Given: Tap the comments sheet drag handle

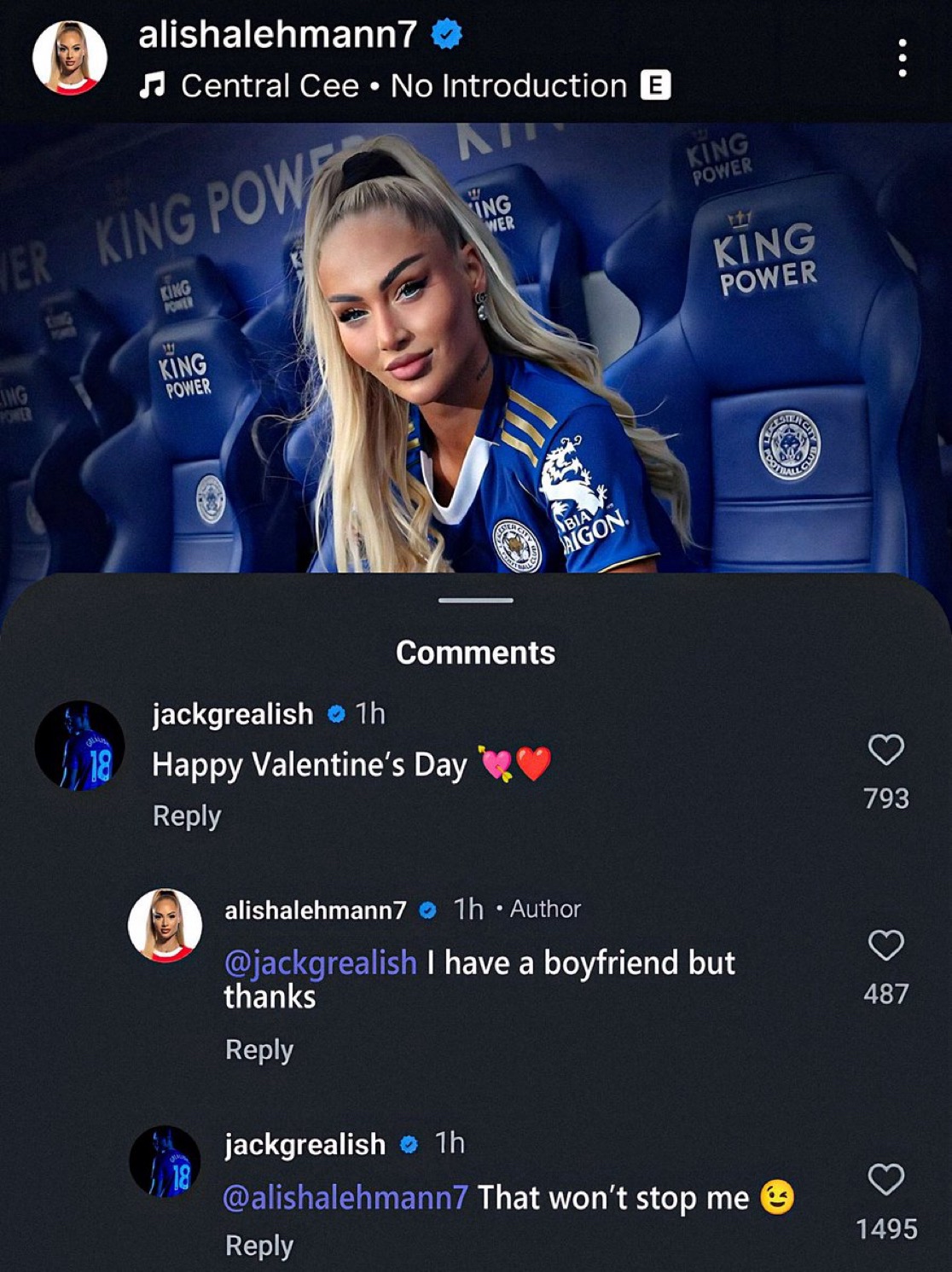Looking at the screenshot, I should click(x=476, y=601).
